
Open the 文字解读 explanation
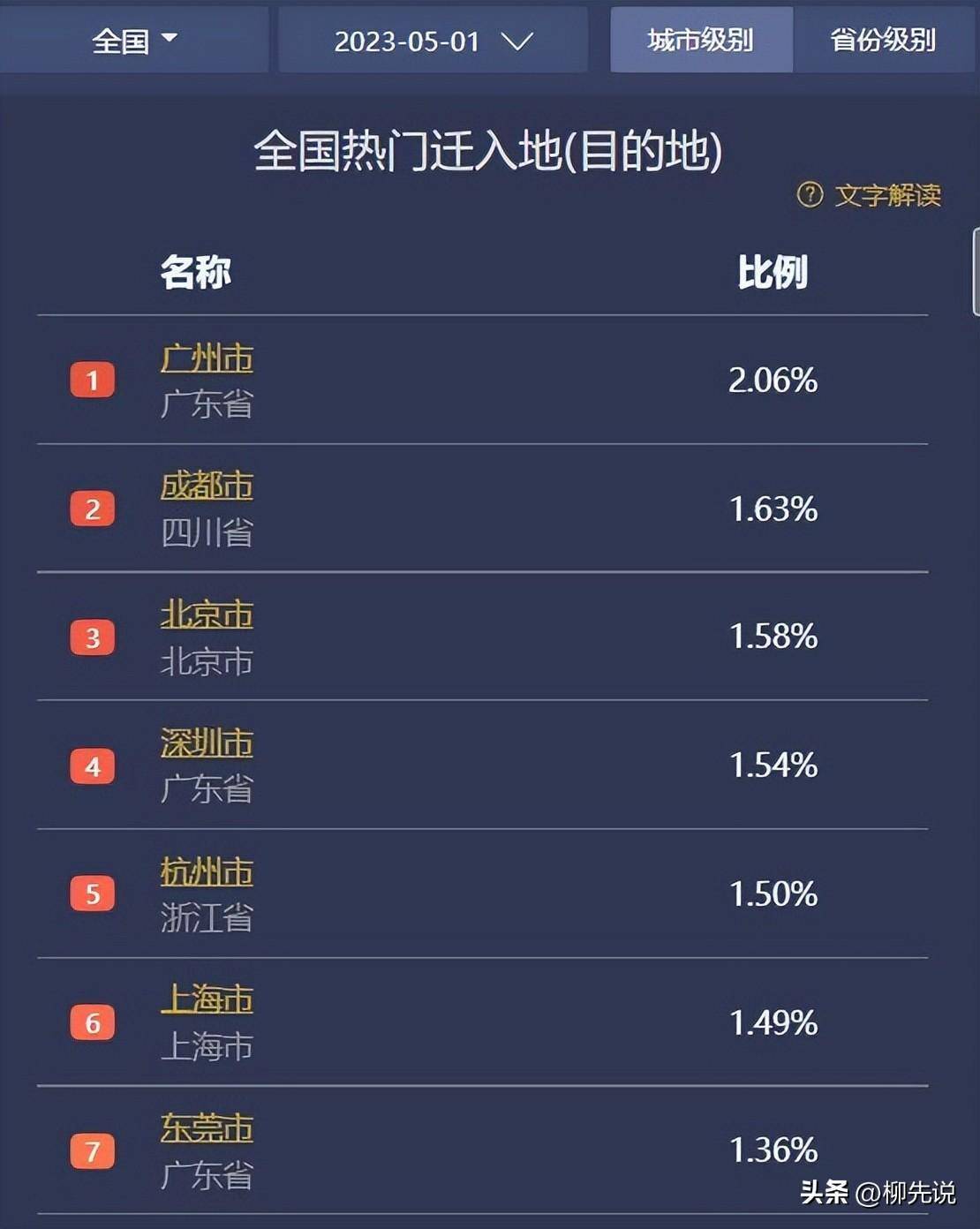pyautogui.click(x=871, y=195)
